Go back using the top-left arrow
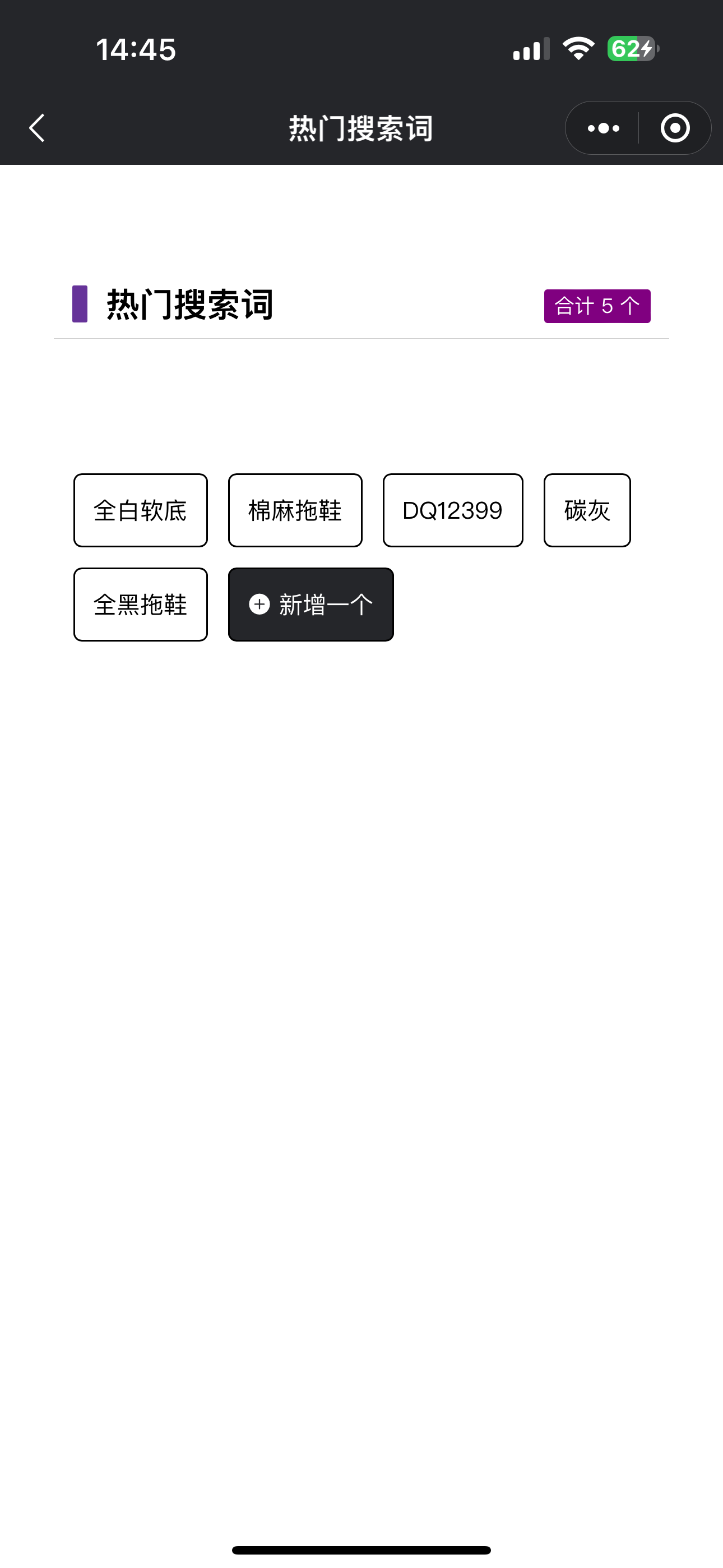 click(38, 128)
